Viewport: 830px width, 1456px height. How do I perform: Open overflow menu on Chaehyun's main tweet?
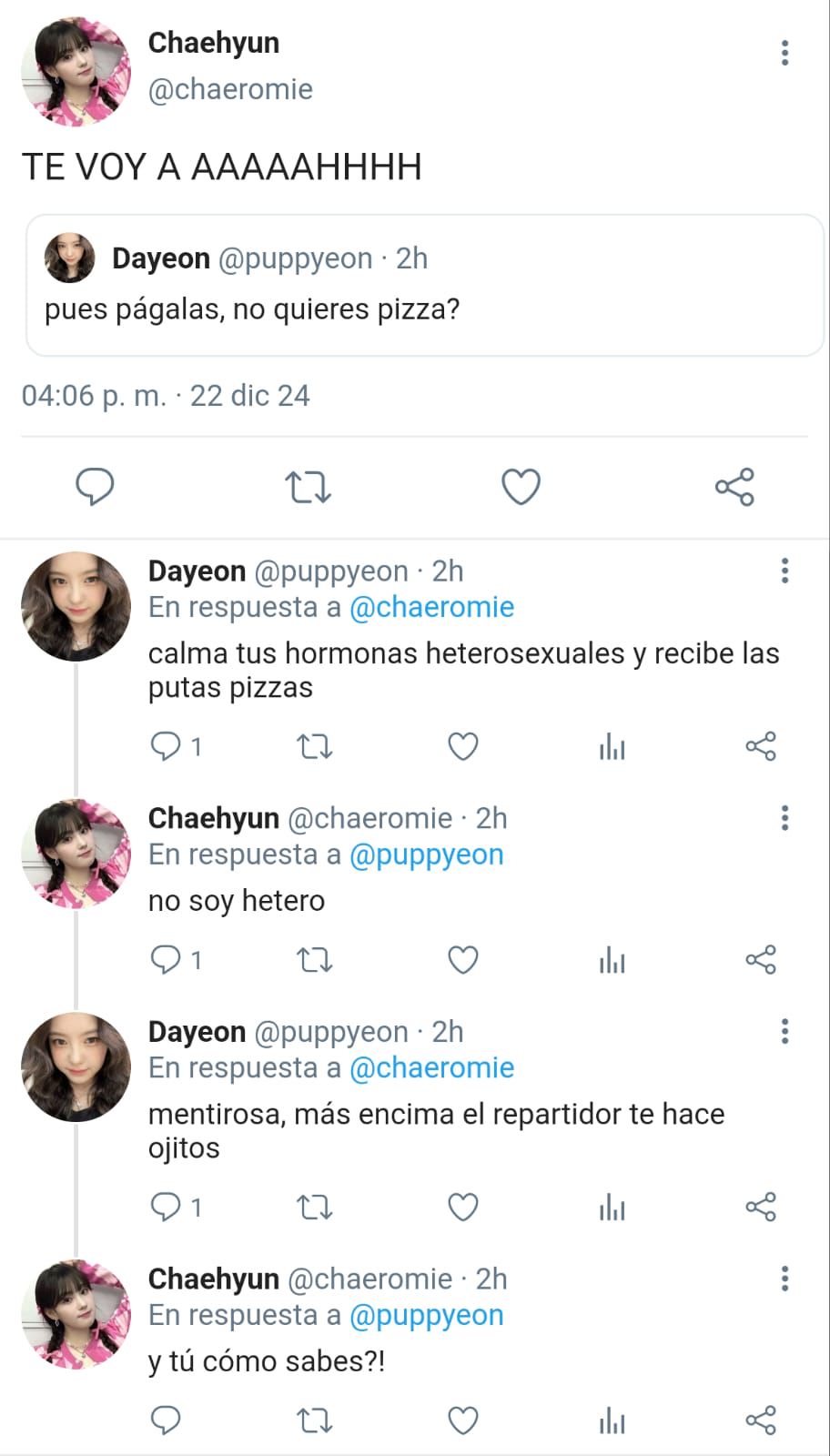(x=784, y=53)
